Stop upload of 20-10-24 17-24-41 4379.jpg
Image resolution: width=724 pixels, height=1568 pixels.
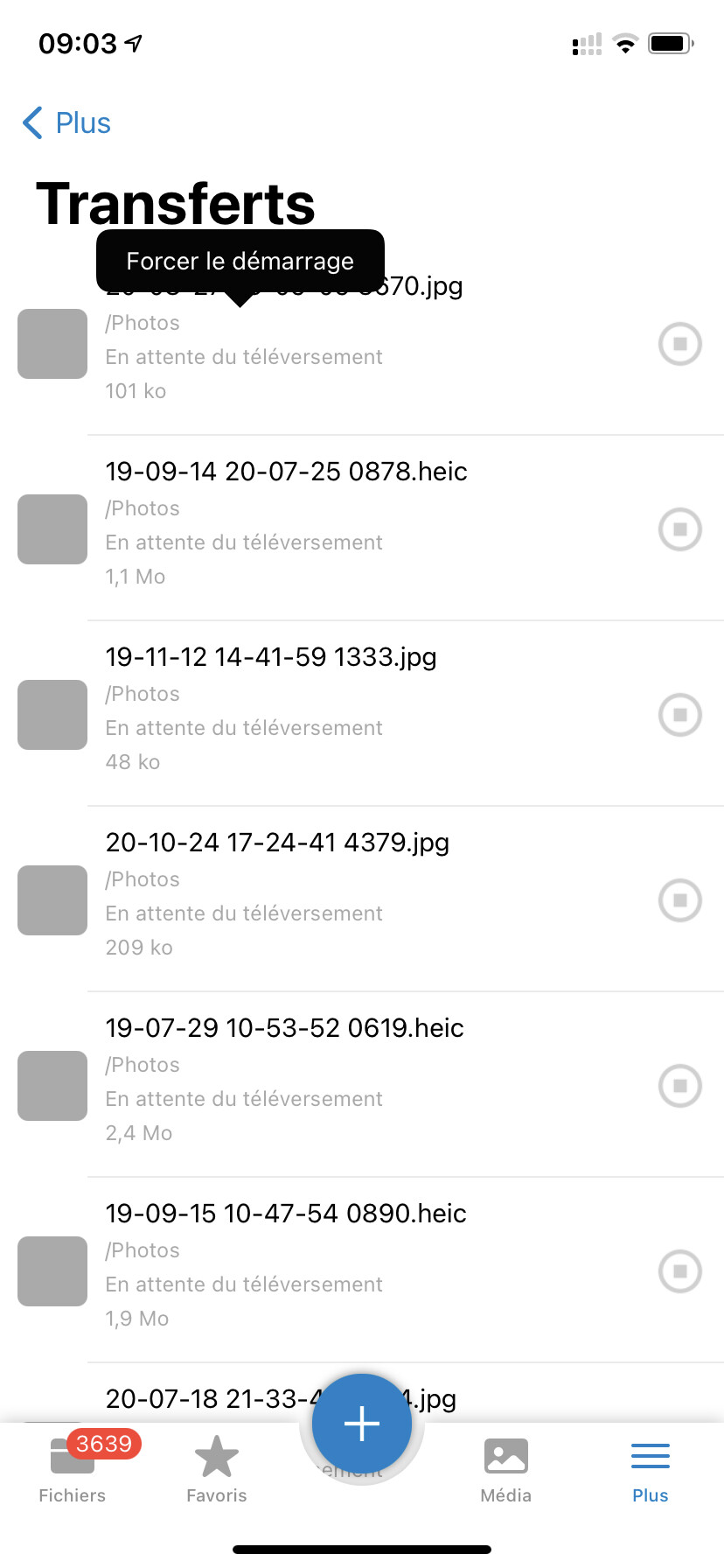pyautogui.click(x=680, y=900)
